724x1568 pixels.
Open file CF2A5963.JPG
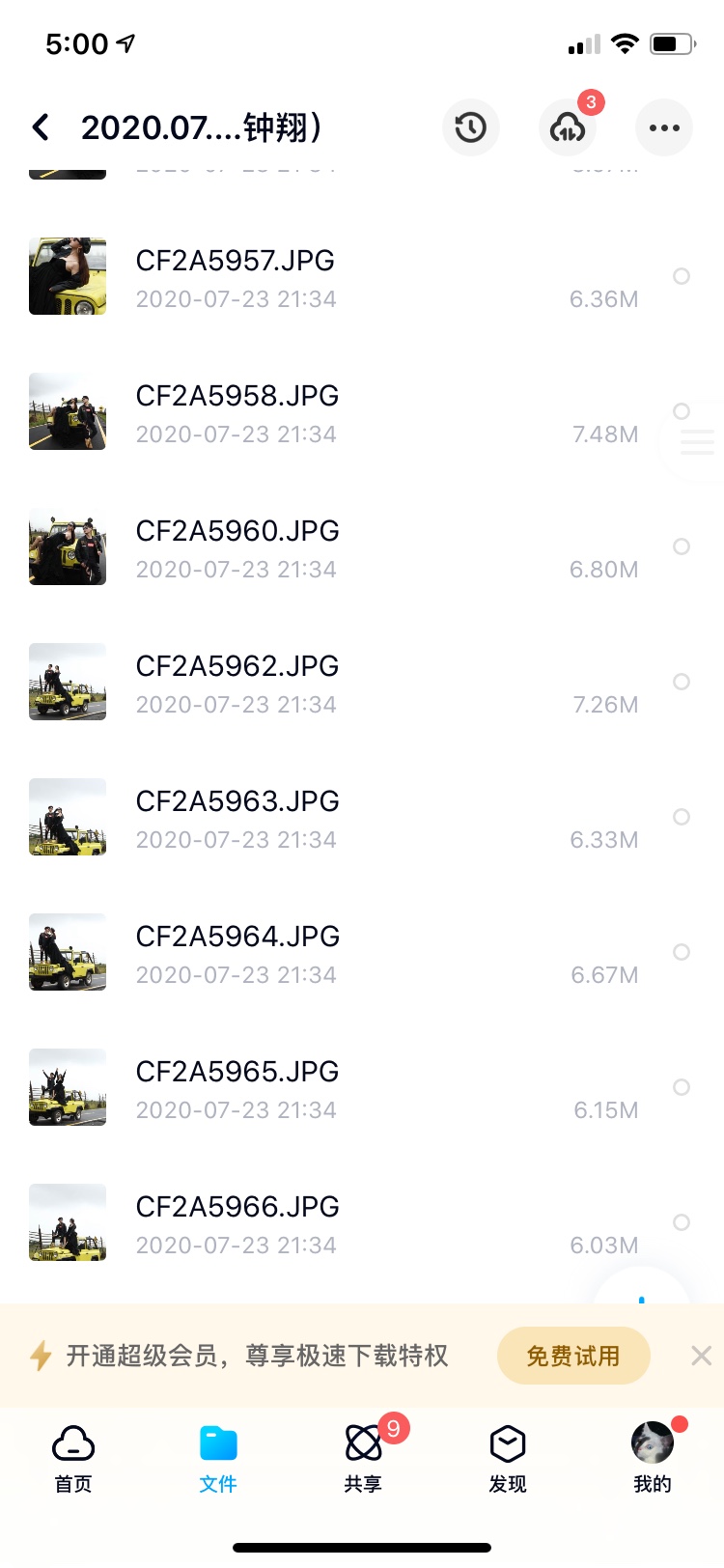[x=237, y=817]
